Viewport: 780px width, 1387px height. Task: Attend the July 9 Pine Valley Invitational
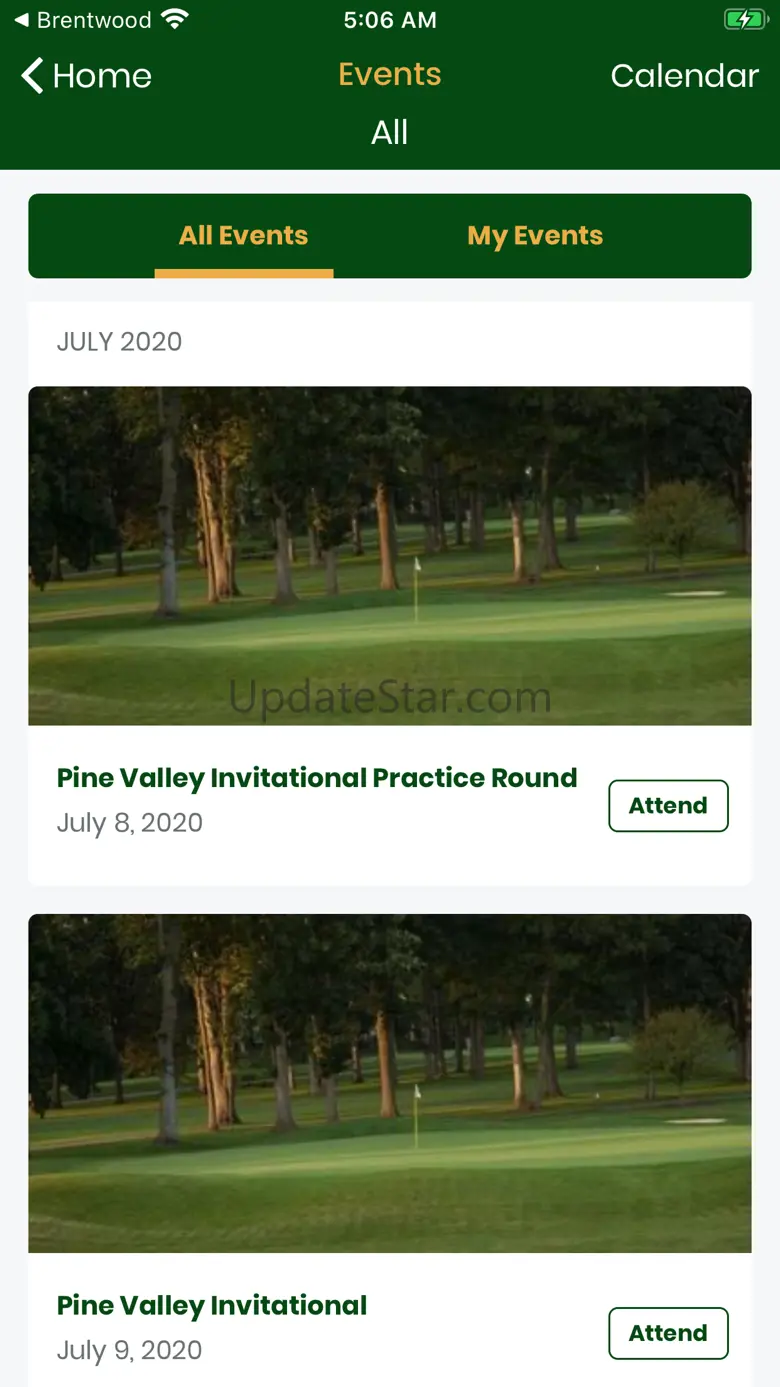point(668,1333)
